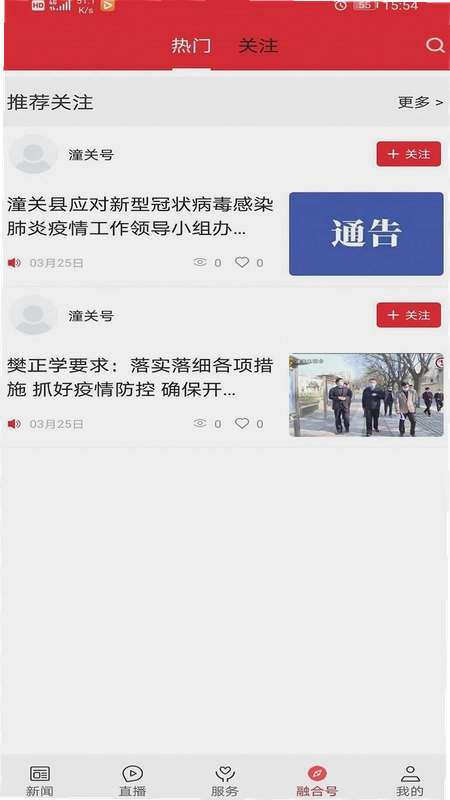Tap the photo thumbnail of 樊正学 article

(366, 395)
